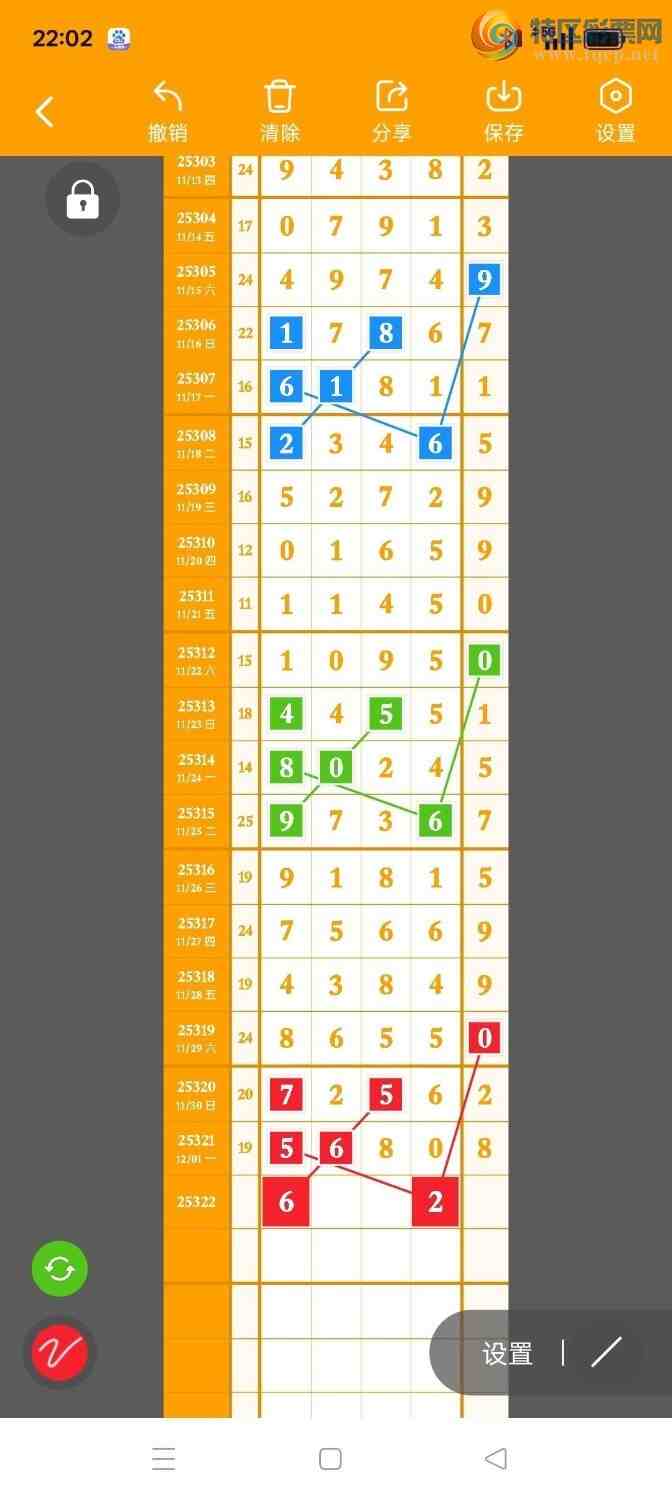The height and width of the screenshot is (1500, 672).
Task: Share the chart via 分享
Action: pyautogui.click(x=392, y=112)
